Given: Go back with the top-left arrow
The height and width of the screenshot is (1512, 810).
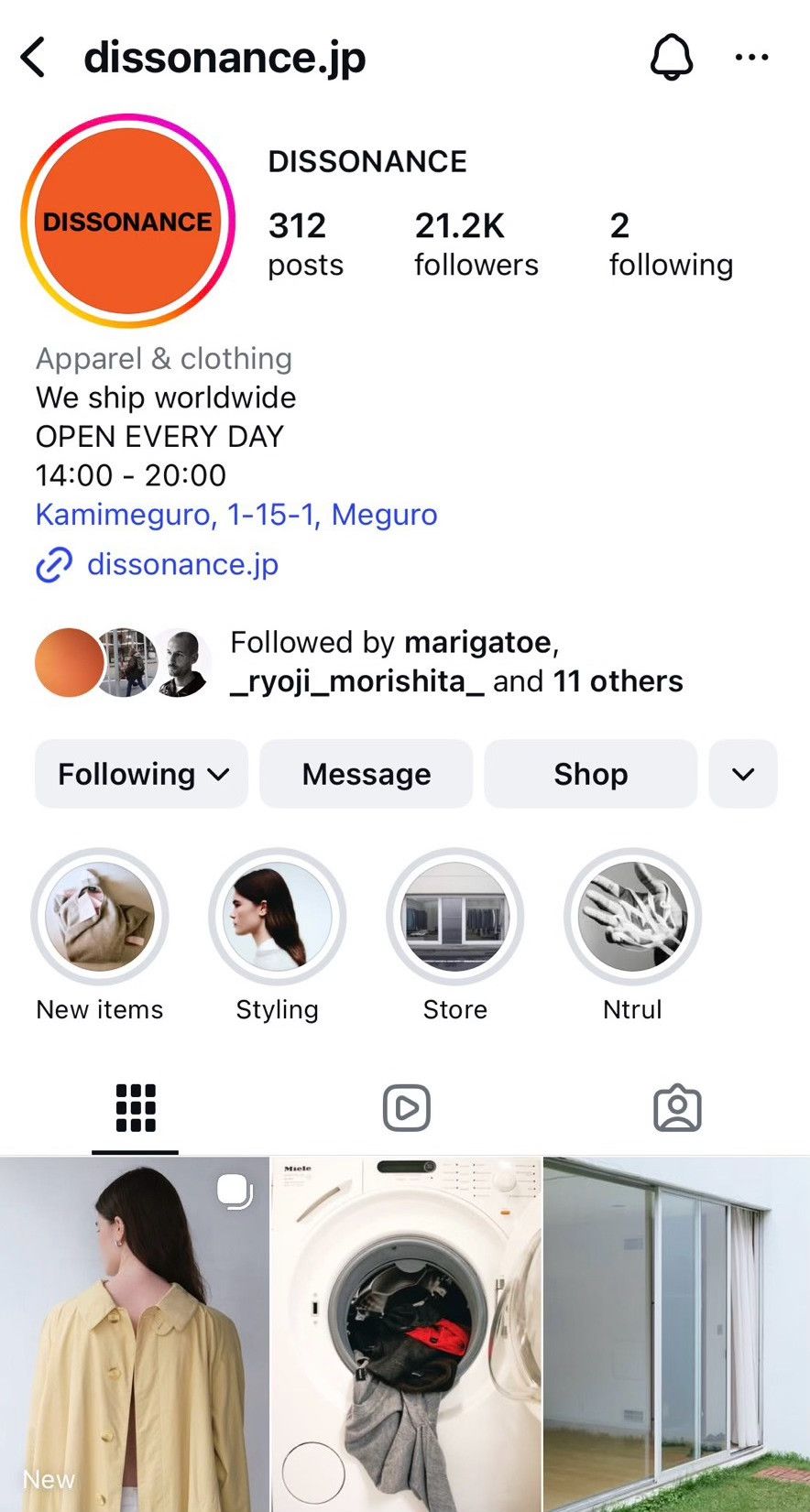Looking at the screenshot, I should tap(33, 58).
